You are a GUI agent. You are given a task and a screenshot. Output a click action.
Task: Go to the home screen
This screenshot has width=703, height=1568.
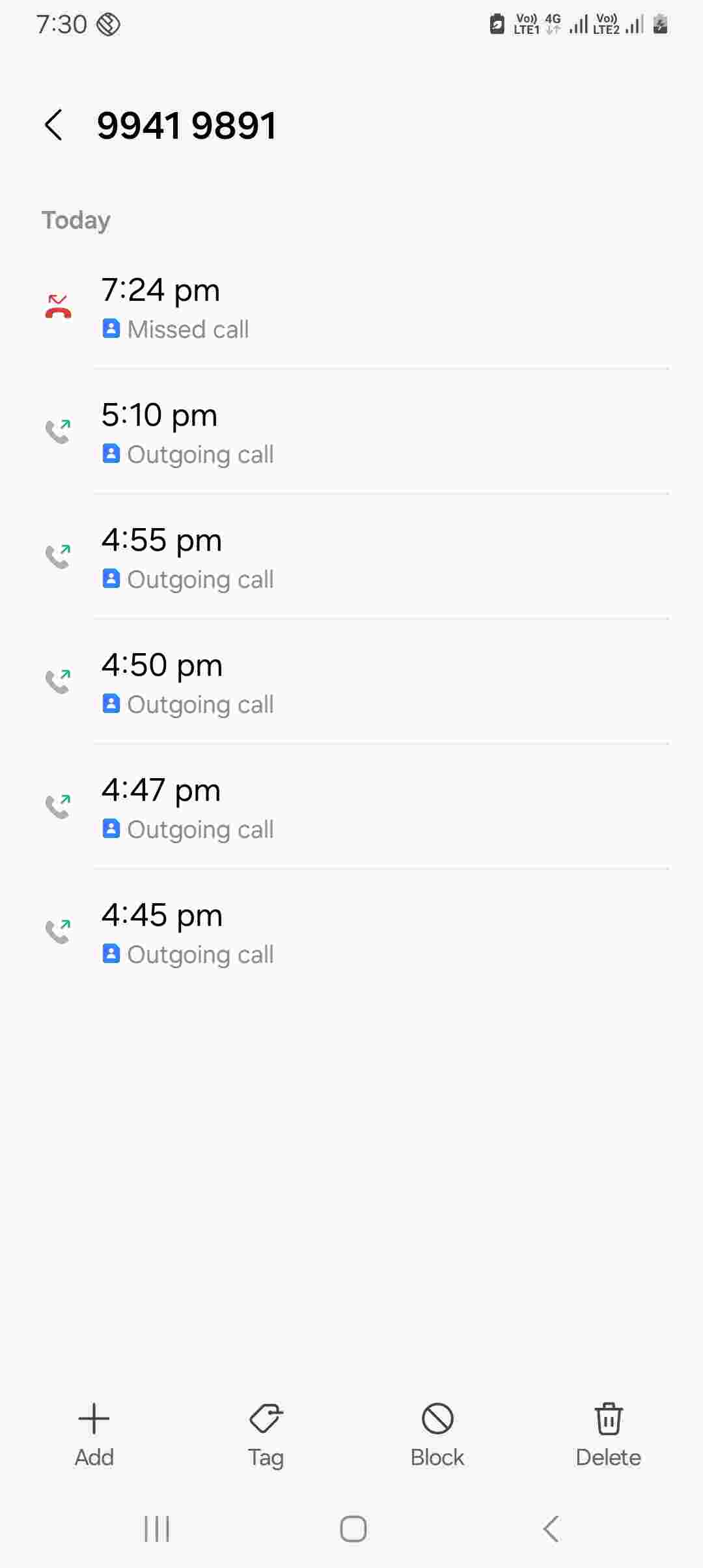click(x=353, y=1529)
